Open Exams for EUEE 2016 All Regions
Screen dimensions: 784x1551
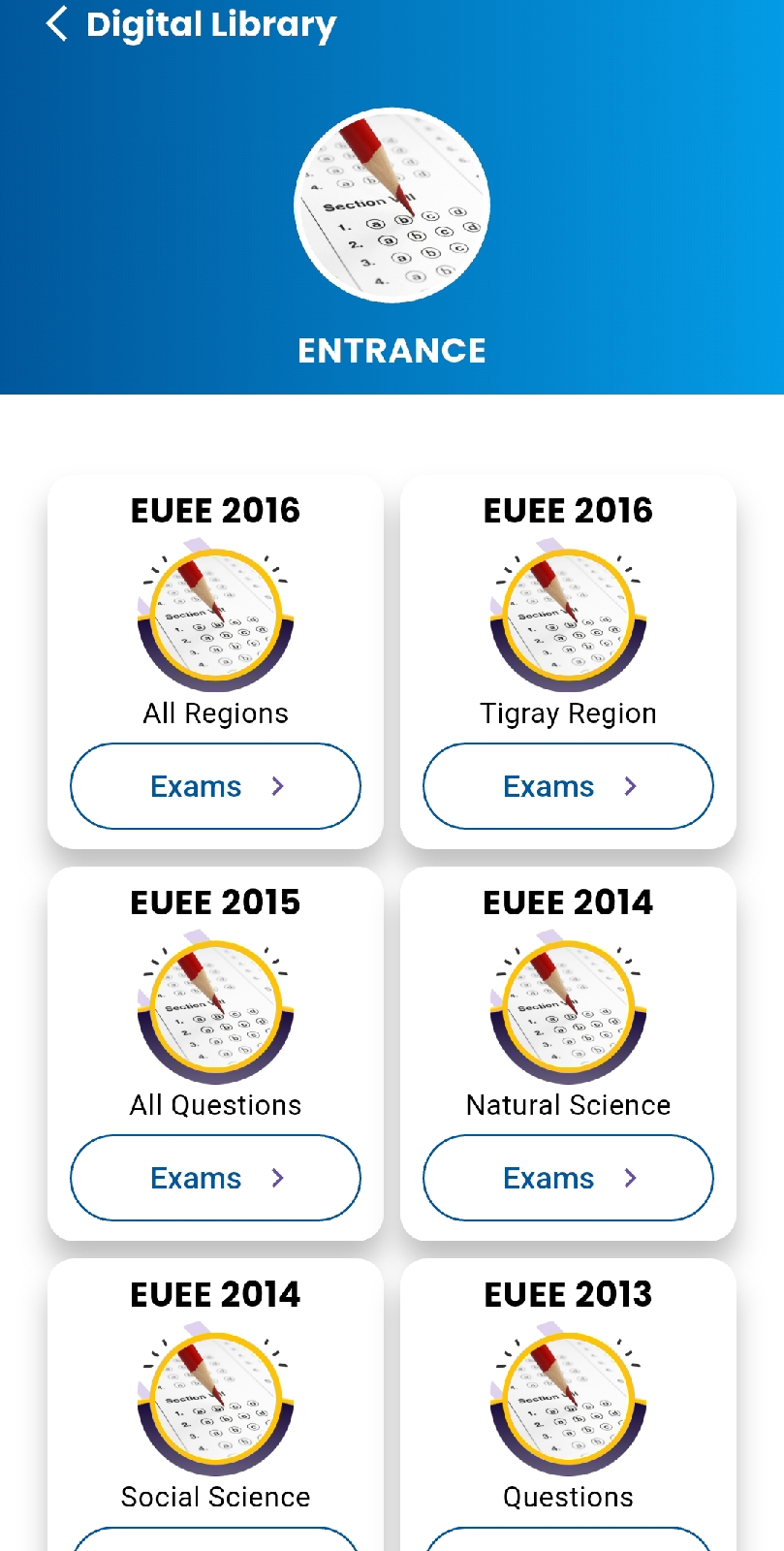pyautogui.click(x=215, y=786)
